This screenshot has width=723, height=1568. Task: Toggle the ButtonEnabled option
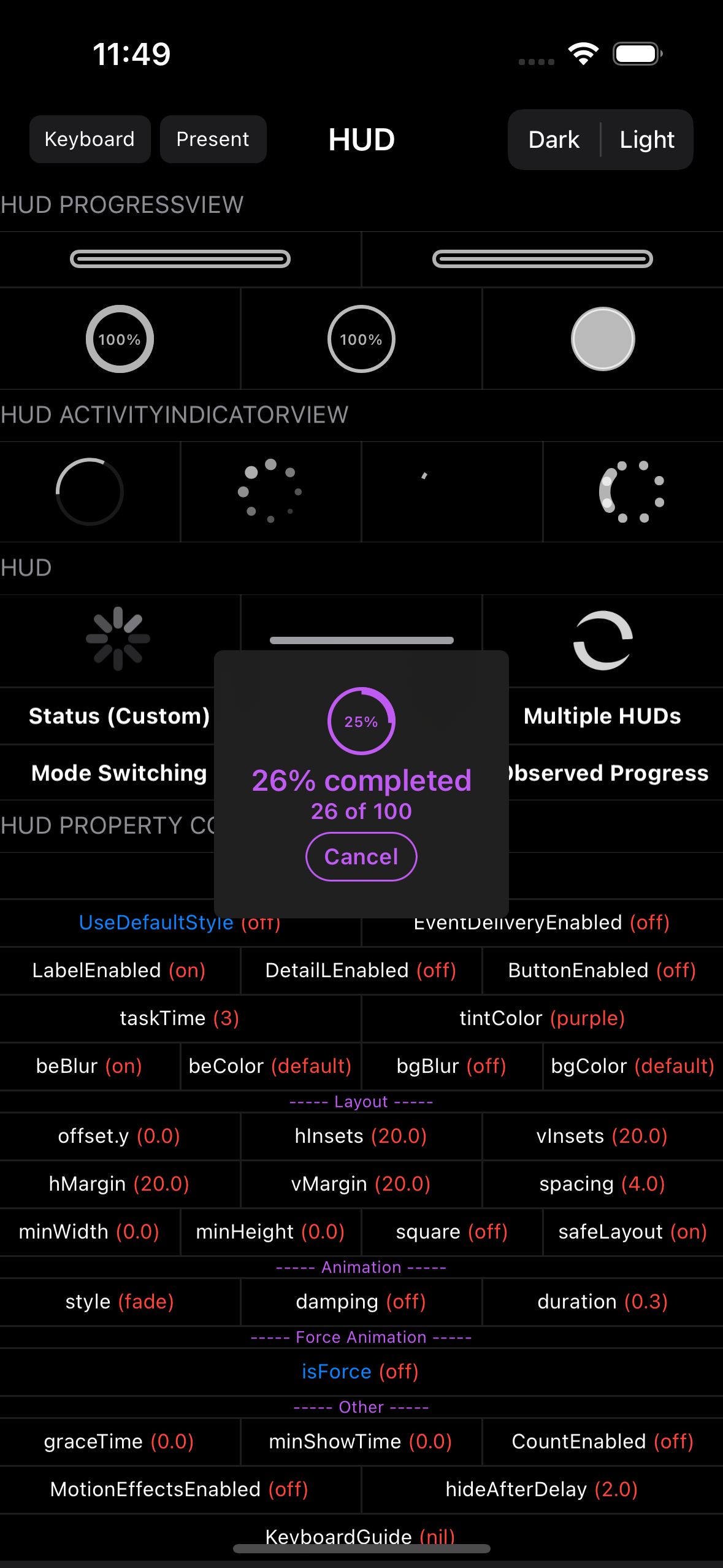click(602, 970)
